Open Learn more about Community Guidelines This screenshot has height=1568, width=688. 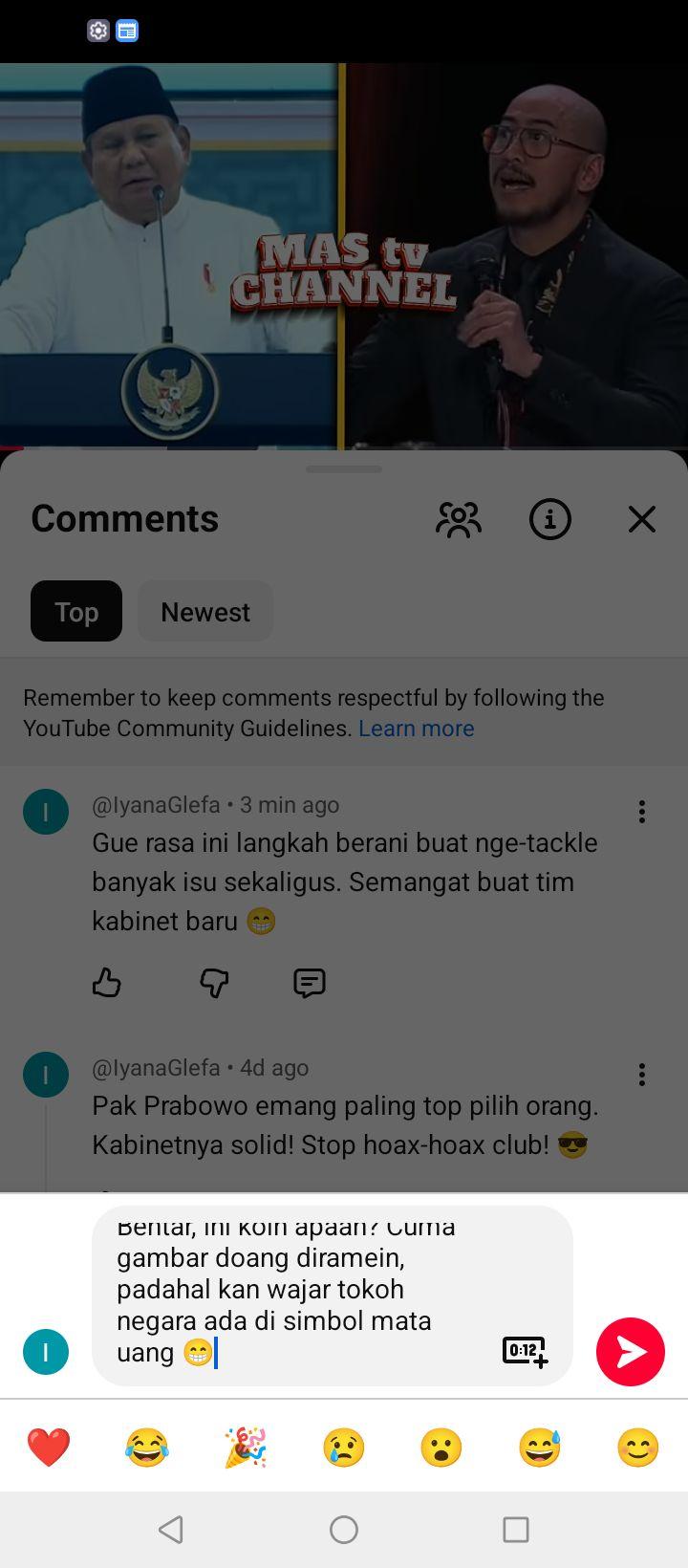[x=417, y=729]
